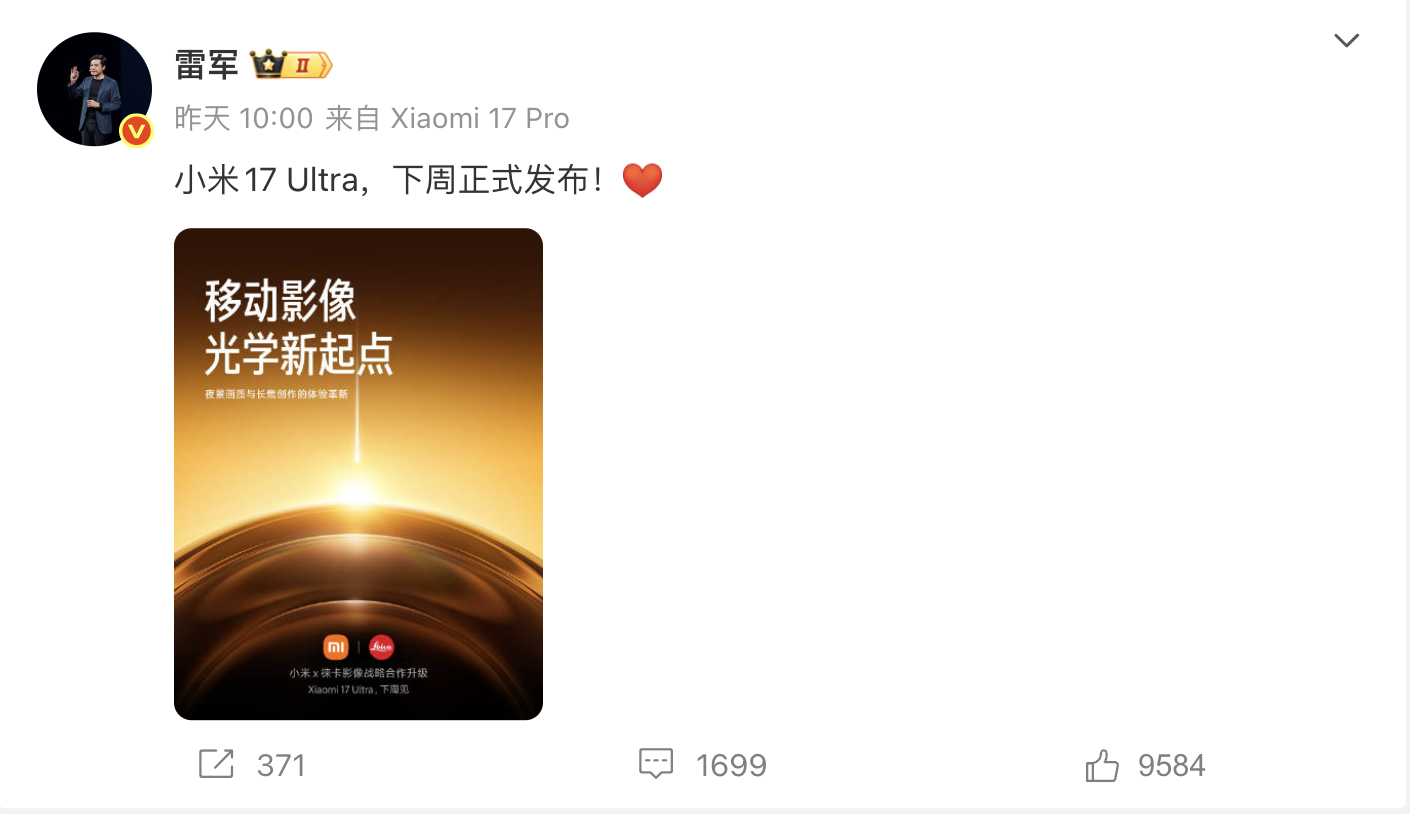The width and height of the screenshot is (1410, 814).
Task: Open the Xiaomi 17 Ultra poster image
Action: [358, 474]
